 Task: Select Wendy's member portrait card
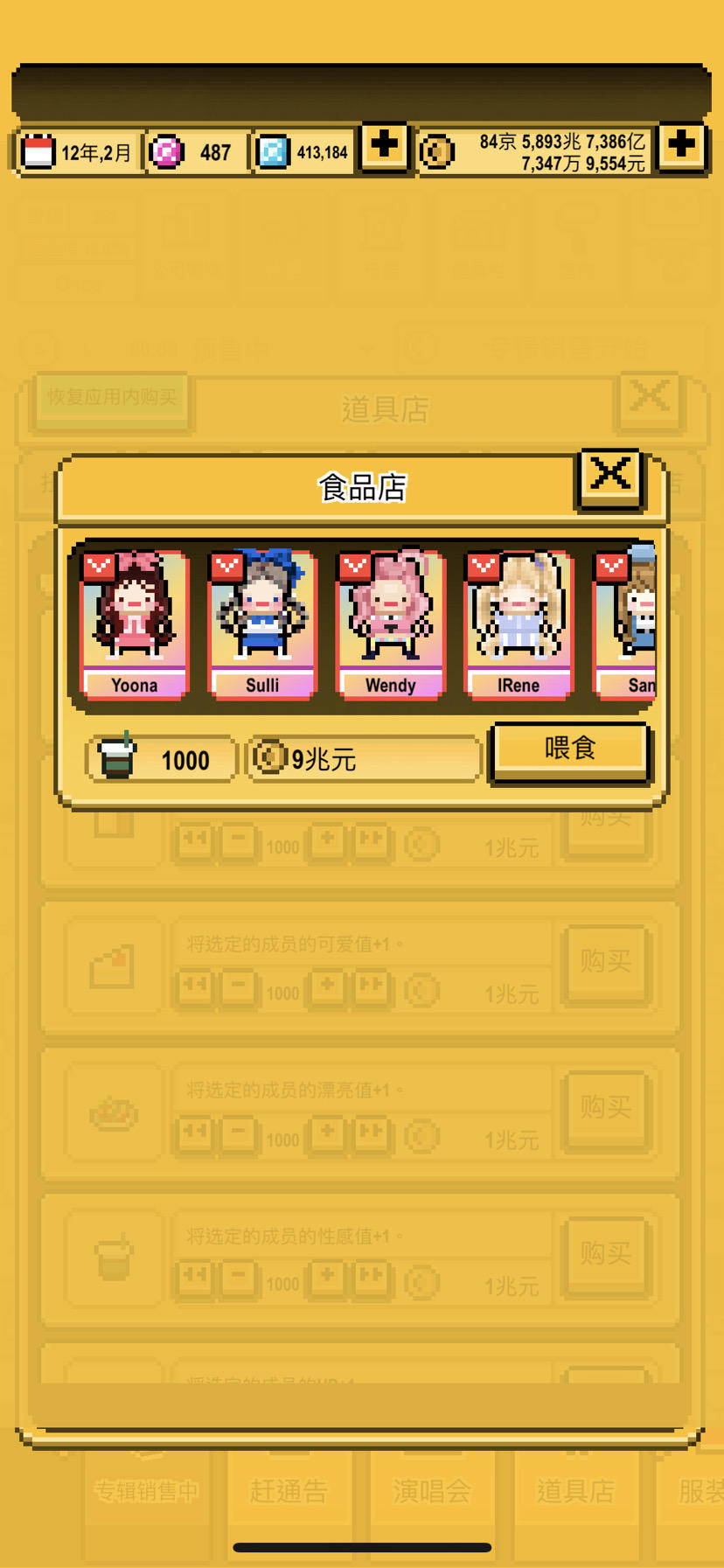pos(390,623)
